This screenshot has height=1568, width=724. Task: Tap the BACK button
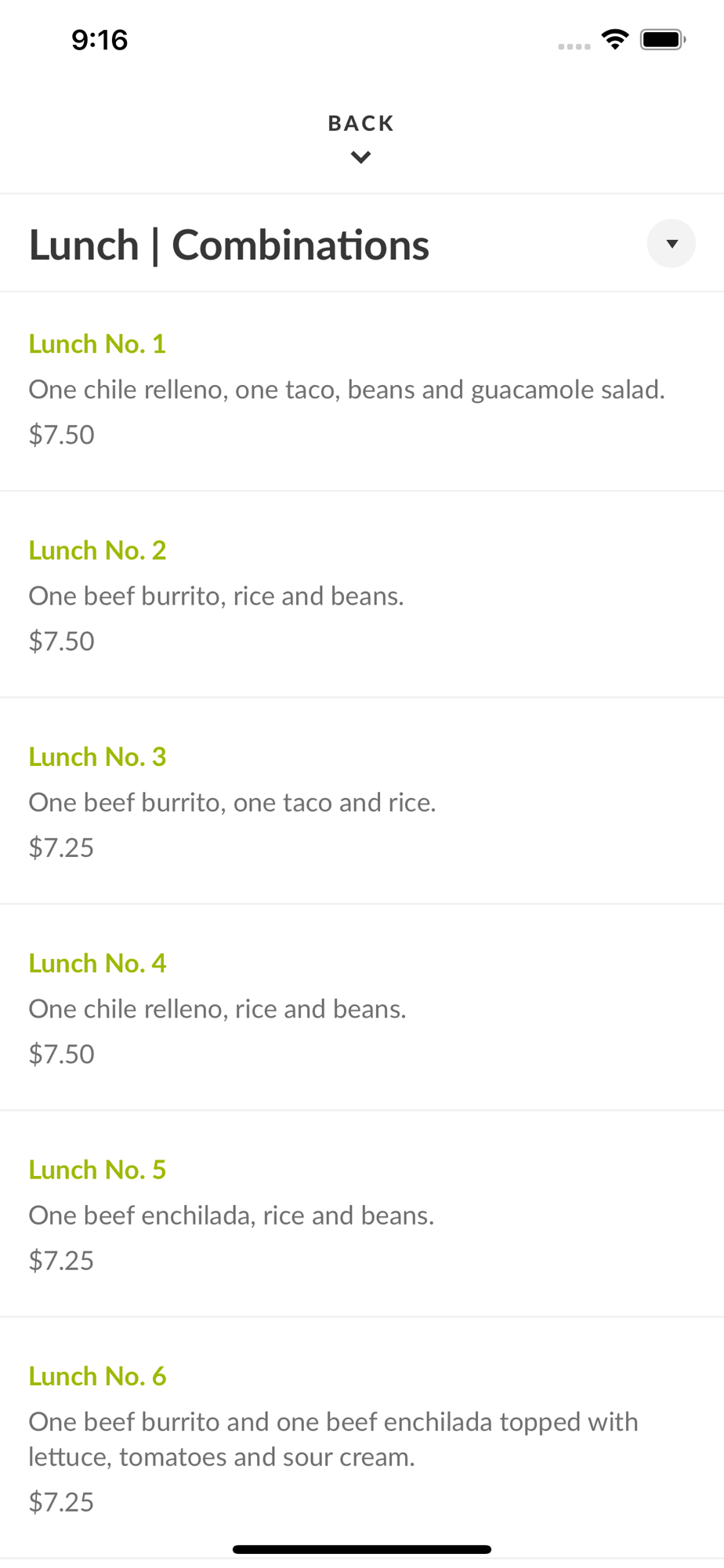point(361,136)
